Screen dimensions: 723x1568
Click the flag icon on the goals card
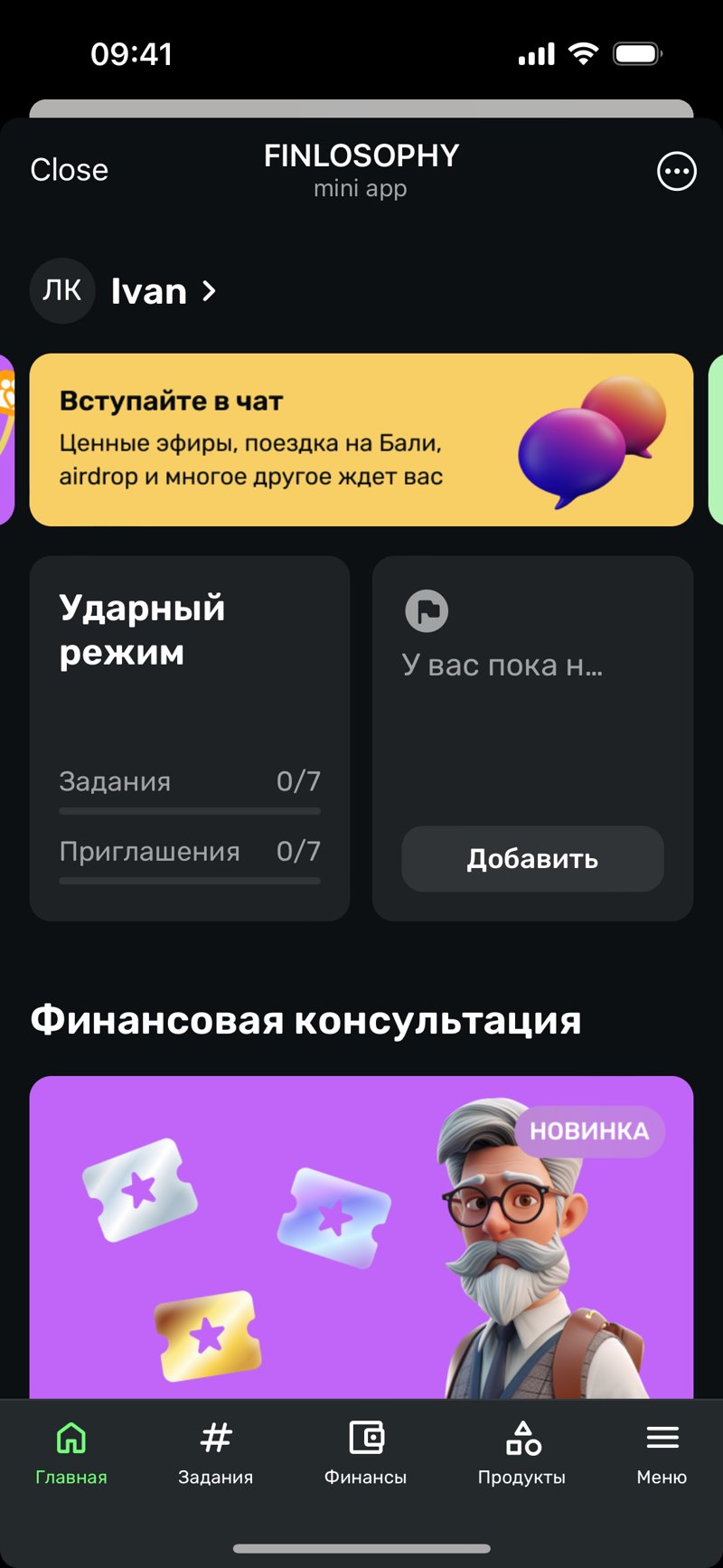point(427,610)
